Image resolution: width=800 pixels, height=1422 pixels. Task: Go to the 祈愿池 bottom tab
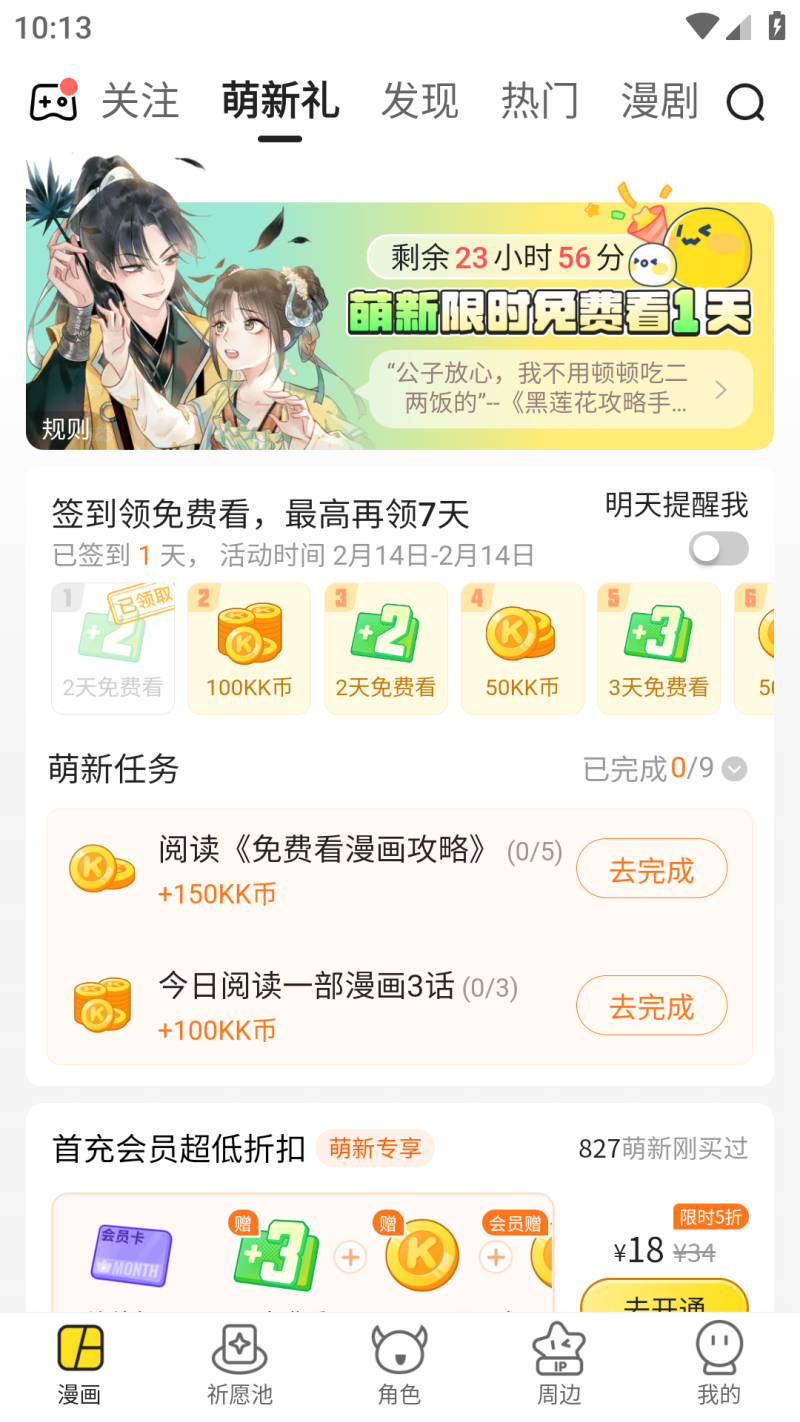(240, 1365)
